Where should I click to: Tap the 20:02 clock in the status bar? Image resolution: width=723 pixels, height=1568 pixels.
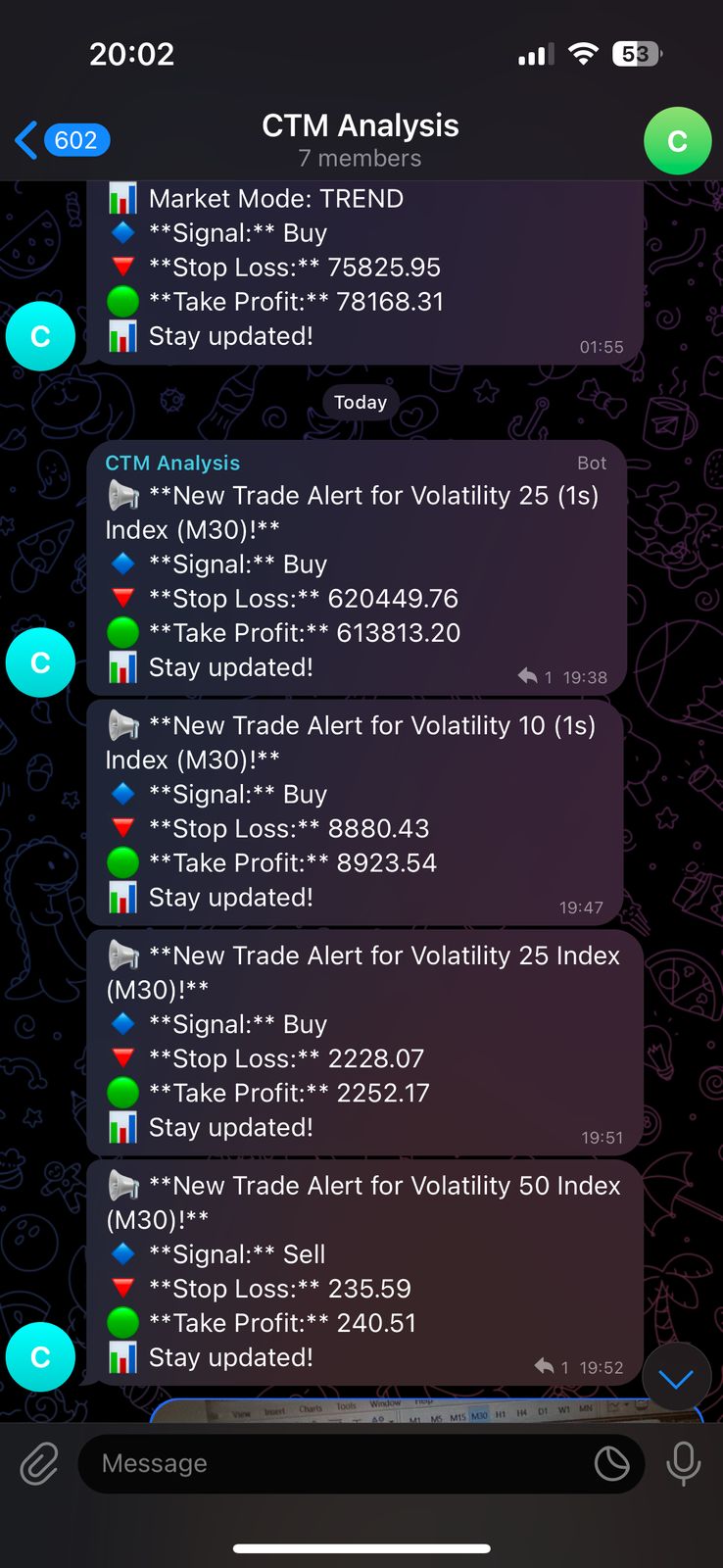(131, 55)
